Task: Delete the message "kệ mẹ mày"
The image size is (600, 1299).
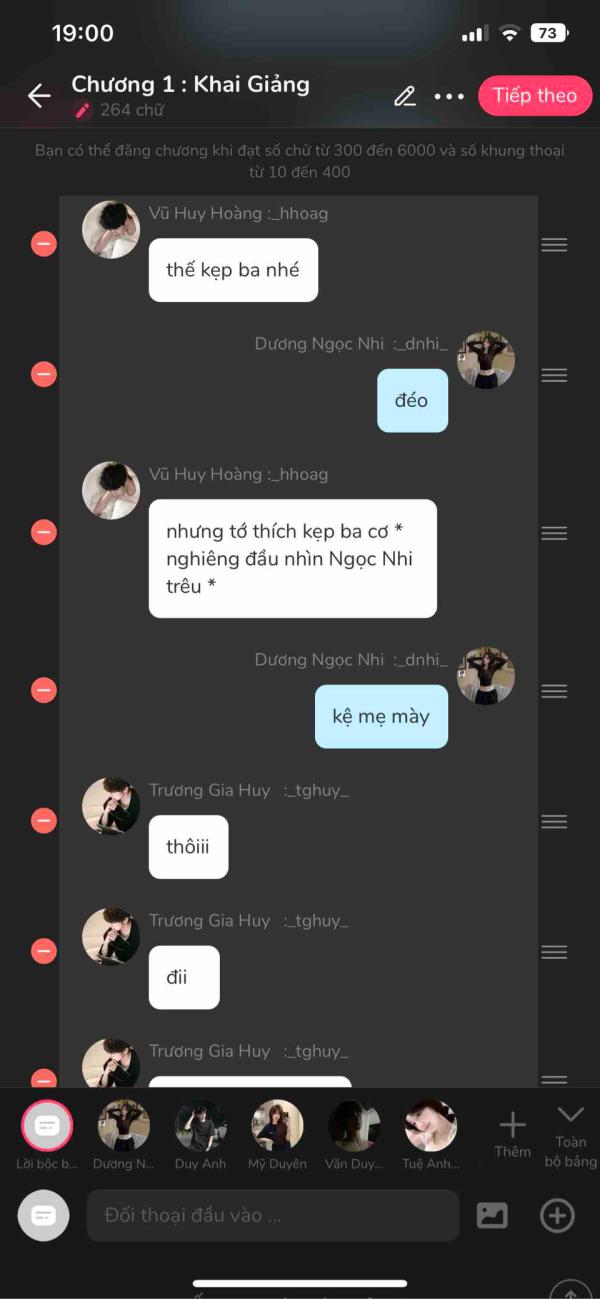Action: (x=44, y=690)
